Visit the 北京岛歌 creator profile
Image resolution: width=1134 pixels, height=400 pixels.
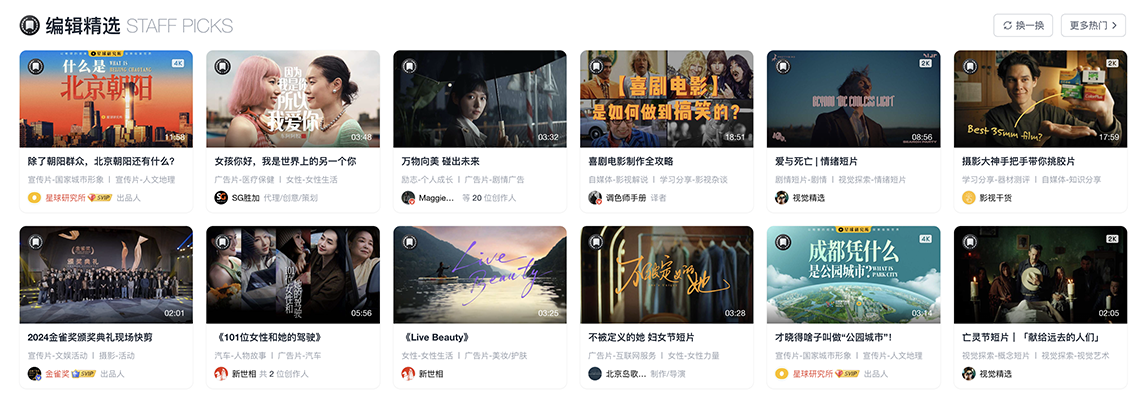point(624,374)
